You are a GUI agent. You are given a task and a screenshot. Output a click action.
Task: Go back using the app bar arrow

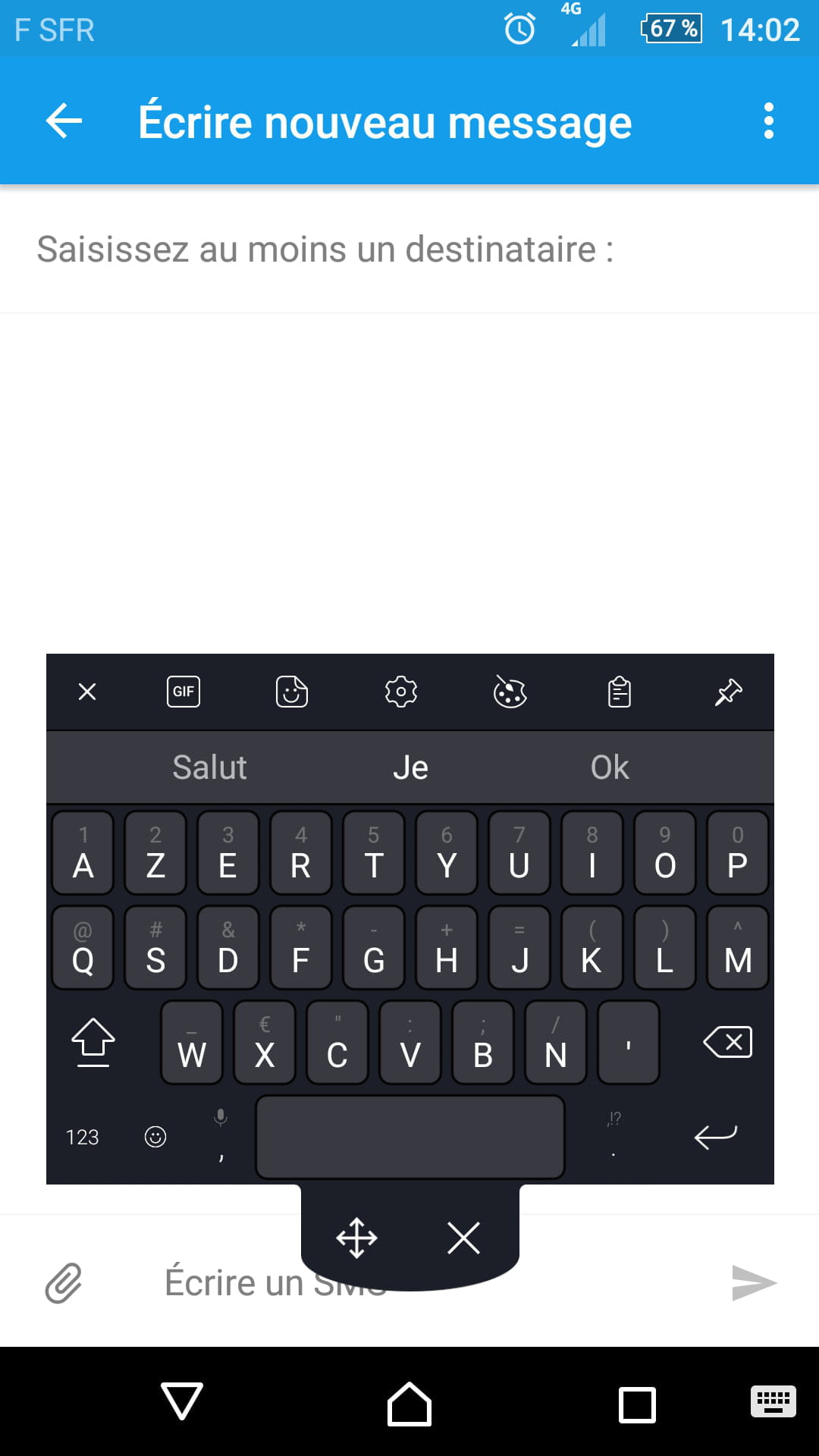(64, 121)
